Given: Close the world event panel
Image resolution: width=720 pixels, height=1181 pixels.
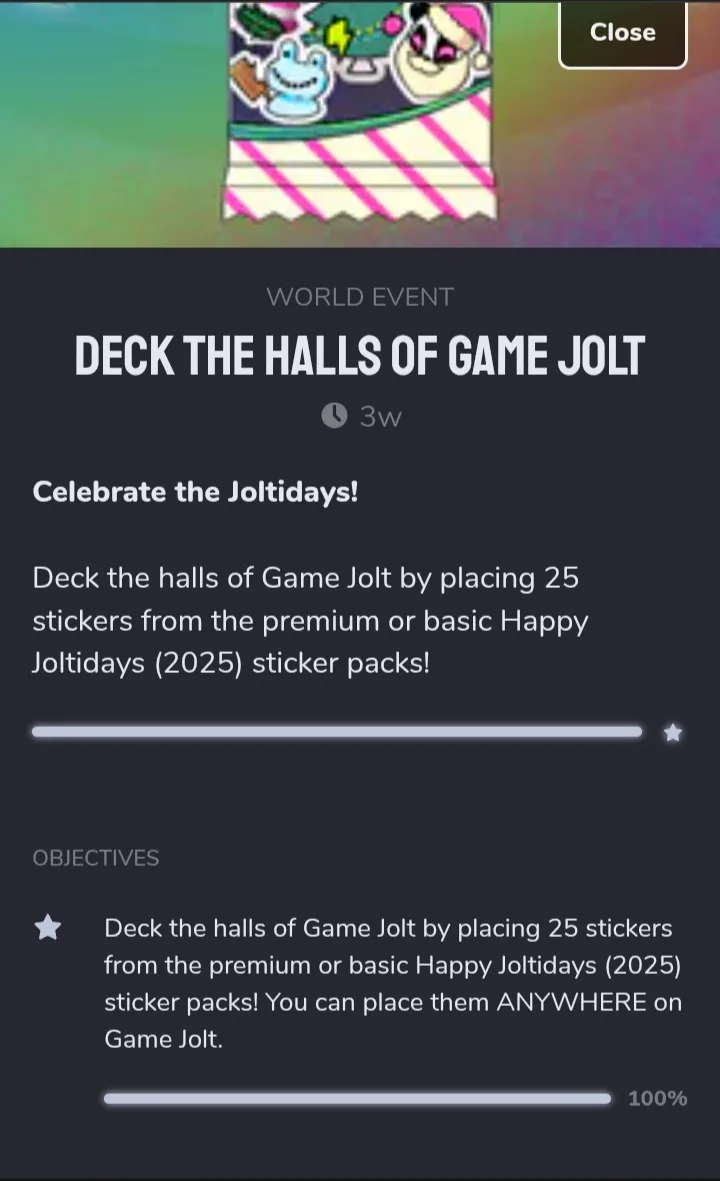Looking at the screenshot, I should [622, 33].
